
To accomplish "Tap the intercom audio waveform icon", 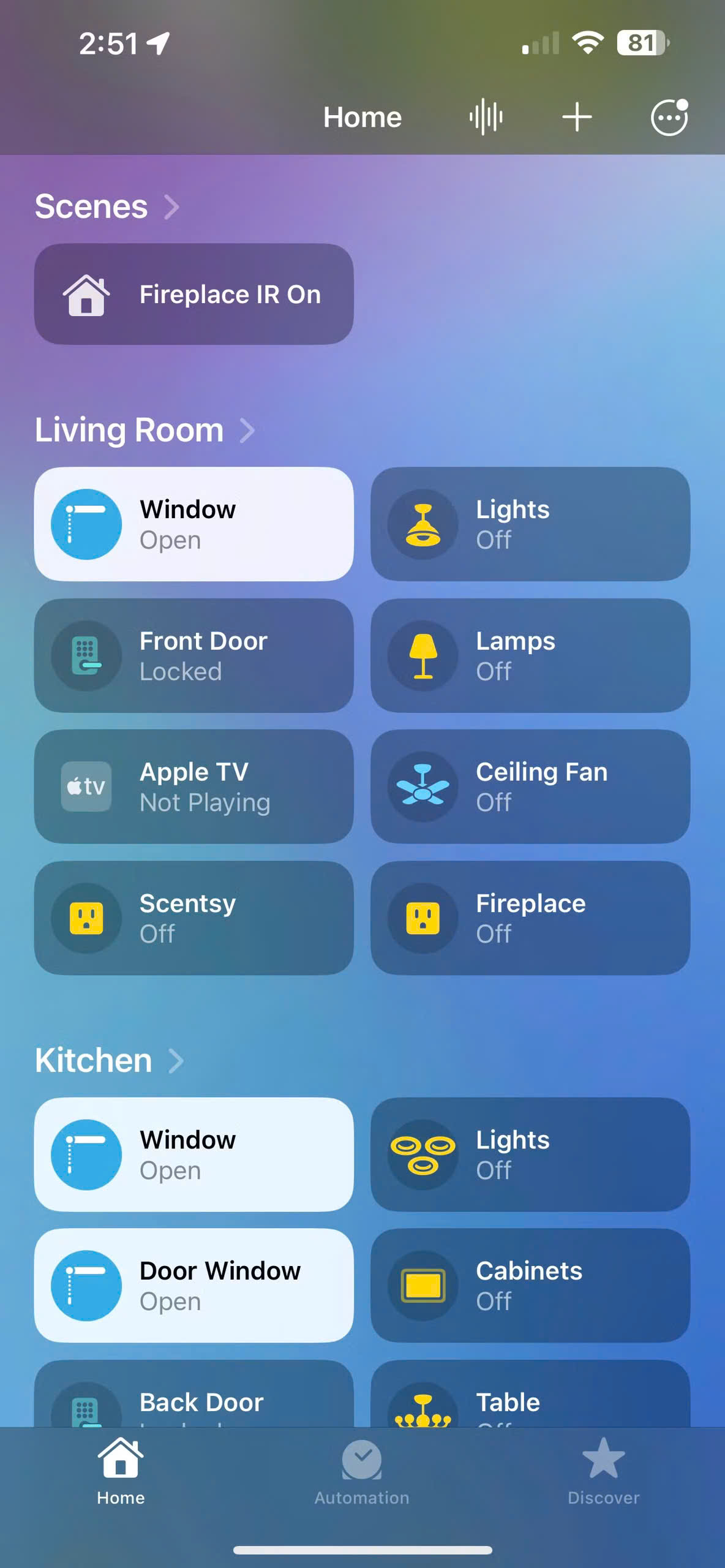I will pyautogui.click(x=486, y=116).
